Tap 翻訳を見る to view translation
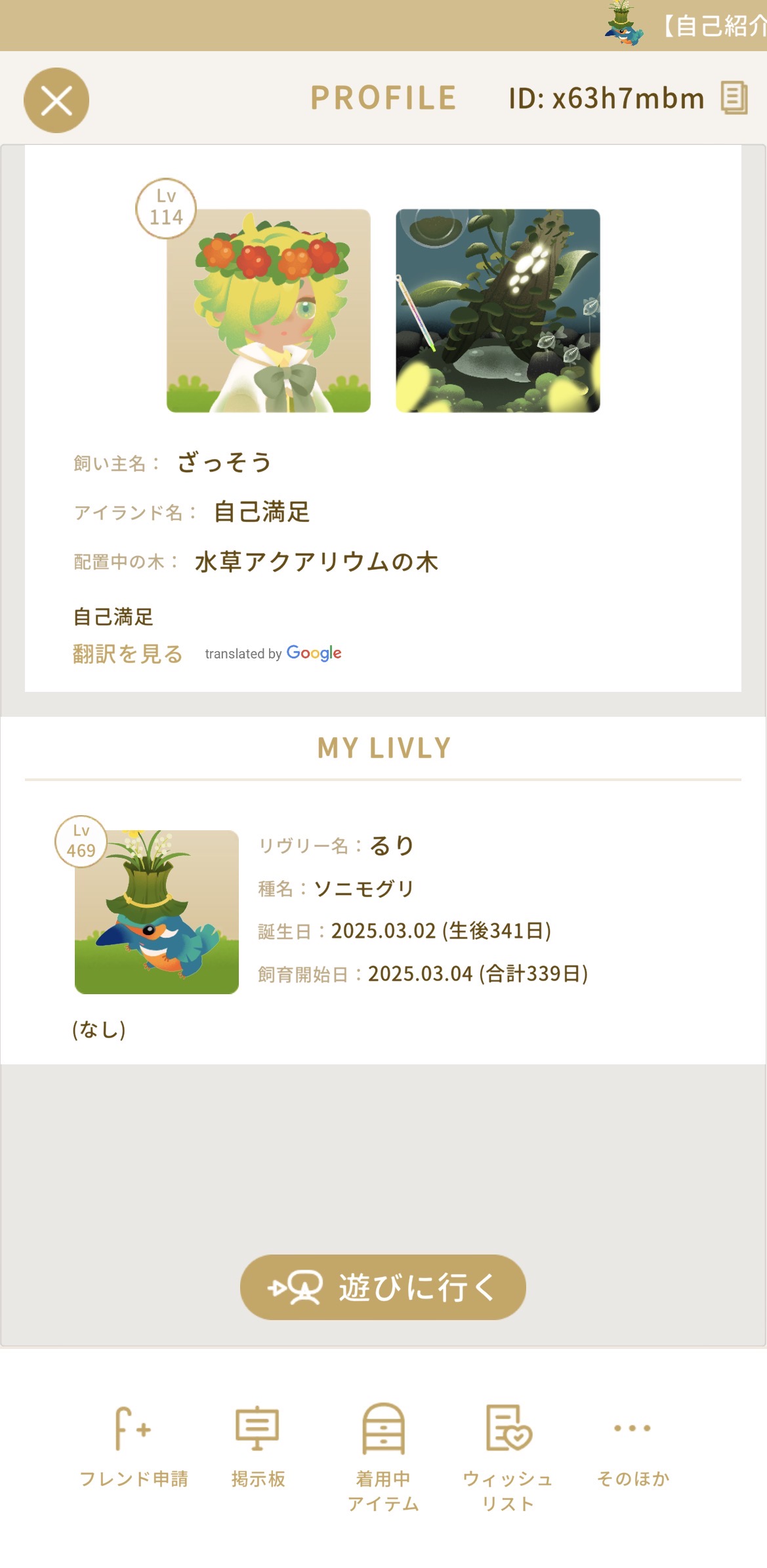This screenshot has width=767, height=1568. coord(127,654)
